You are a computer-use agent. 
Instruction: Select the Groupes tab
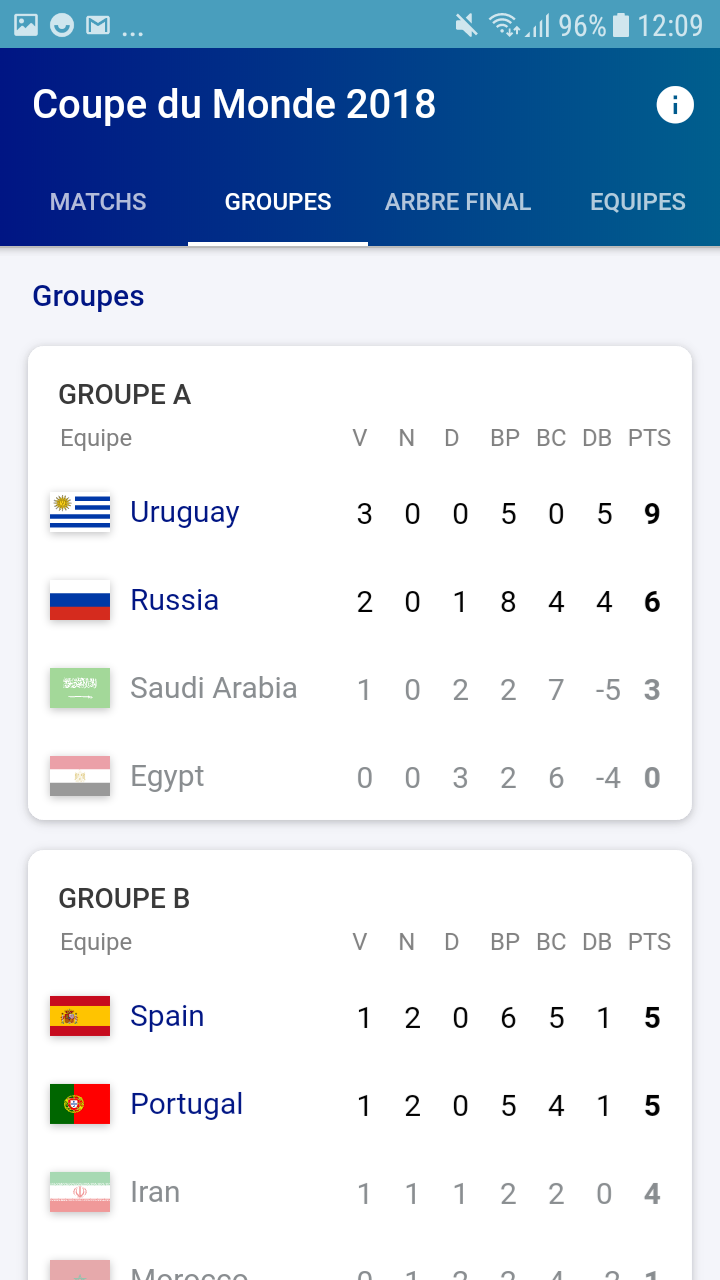(278, 202)
